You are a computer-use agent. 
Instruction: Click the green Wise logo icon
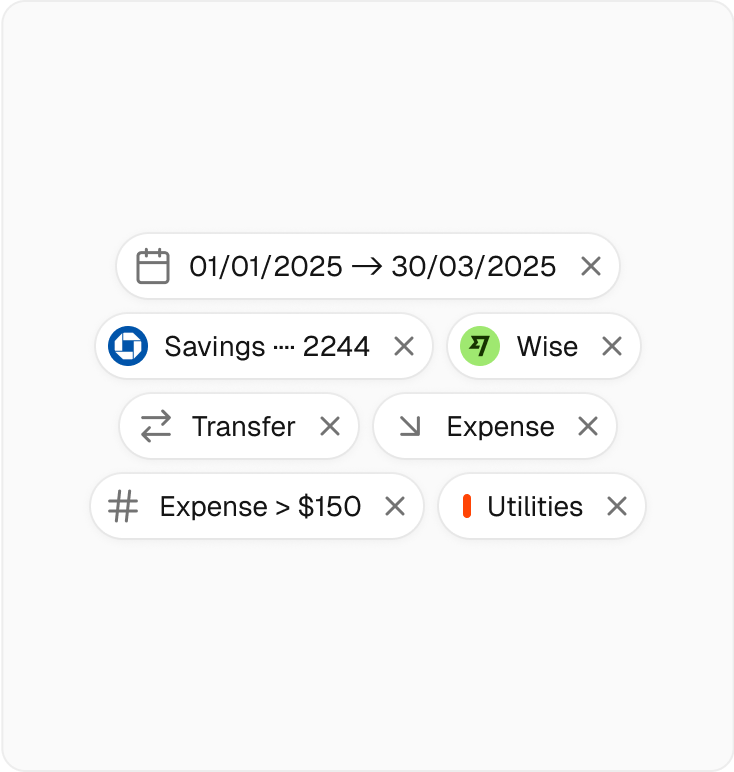479,346
